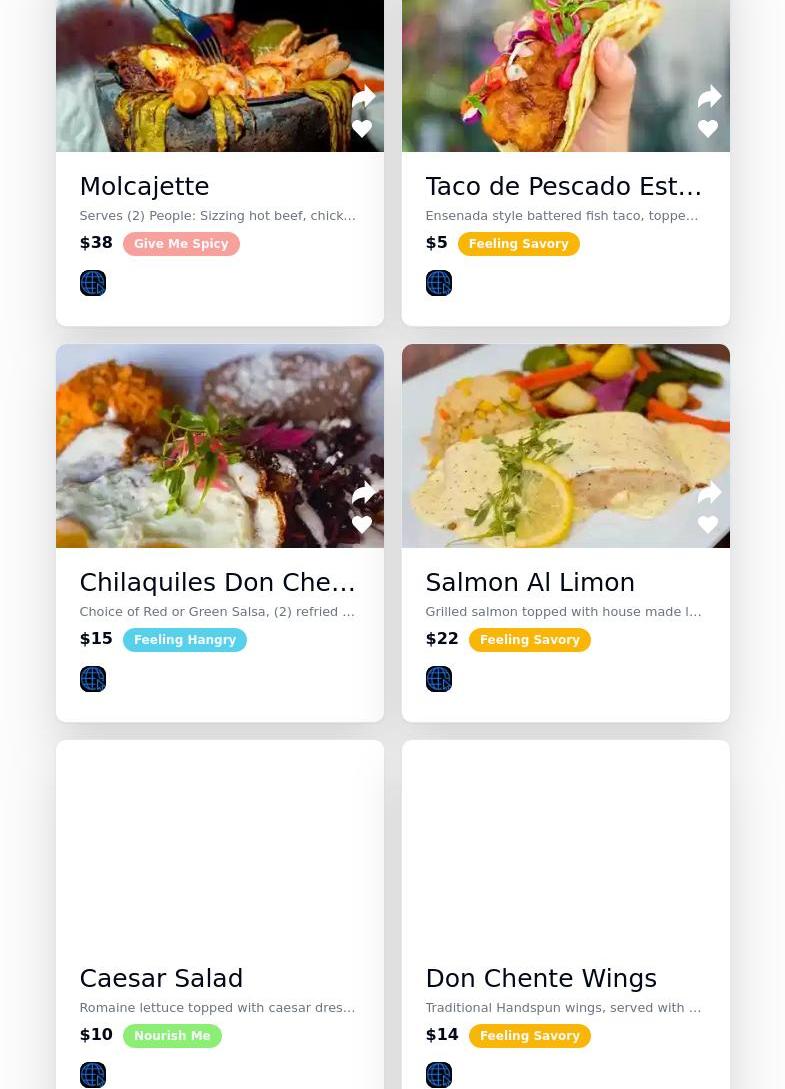Open the Caesar Salad card
Screen dimensions: 785x1089
click(161, 978)
